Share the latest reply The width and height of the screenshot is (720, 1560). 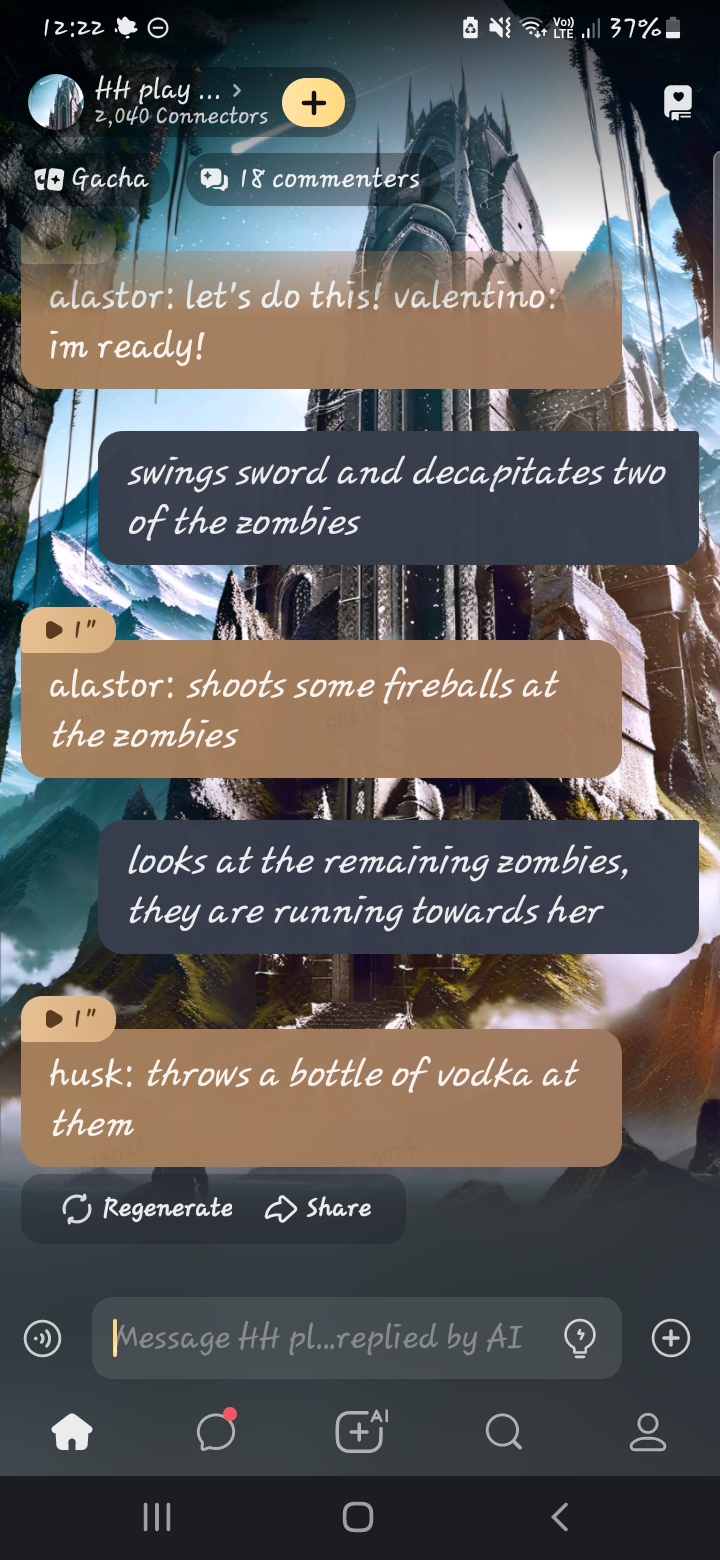pyautogui.click(x=319, y=1209)
